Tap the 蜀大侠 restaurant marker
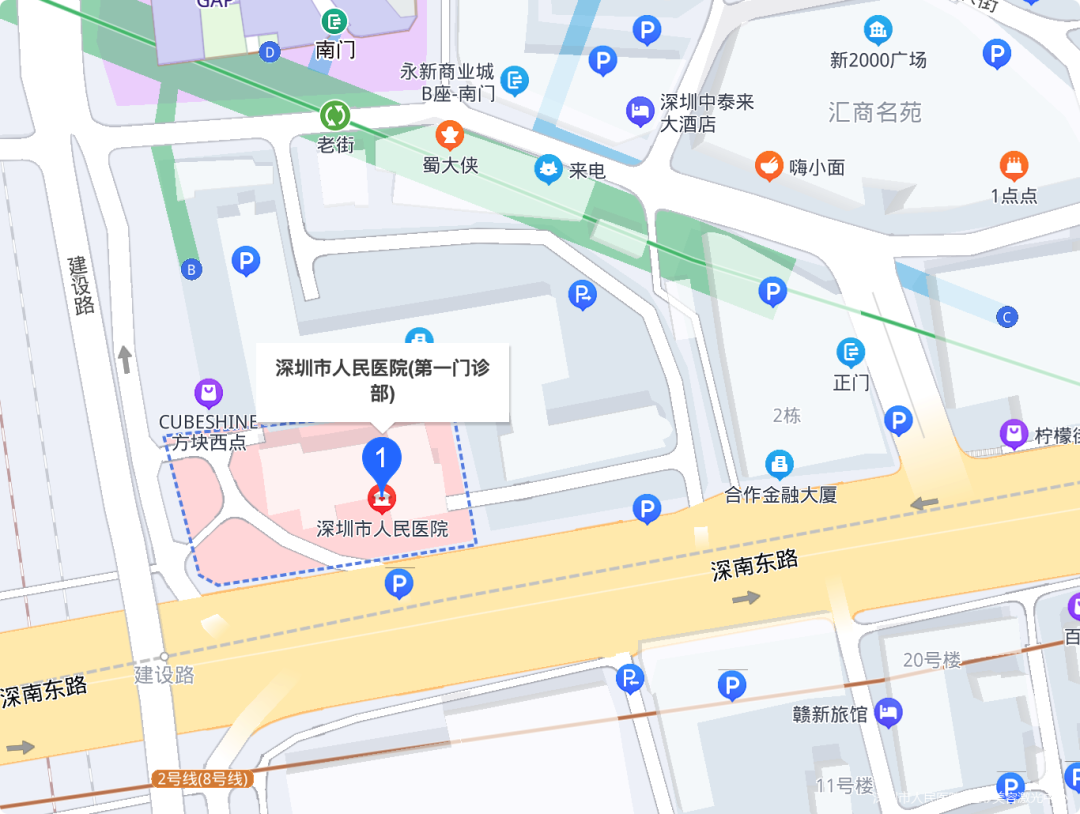Viewport: 1080px width, 814px height. click(450, 135)
